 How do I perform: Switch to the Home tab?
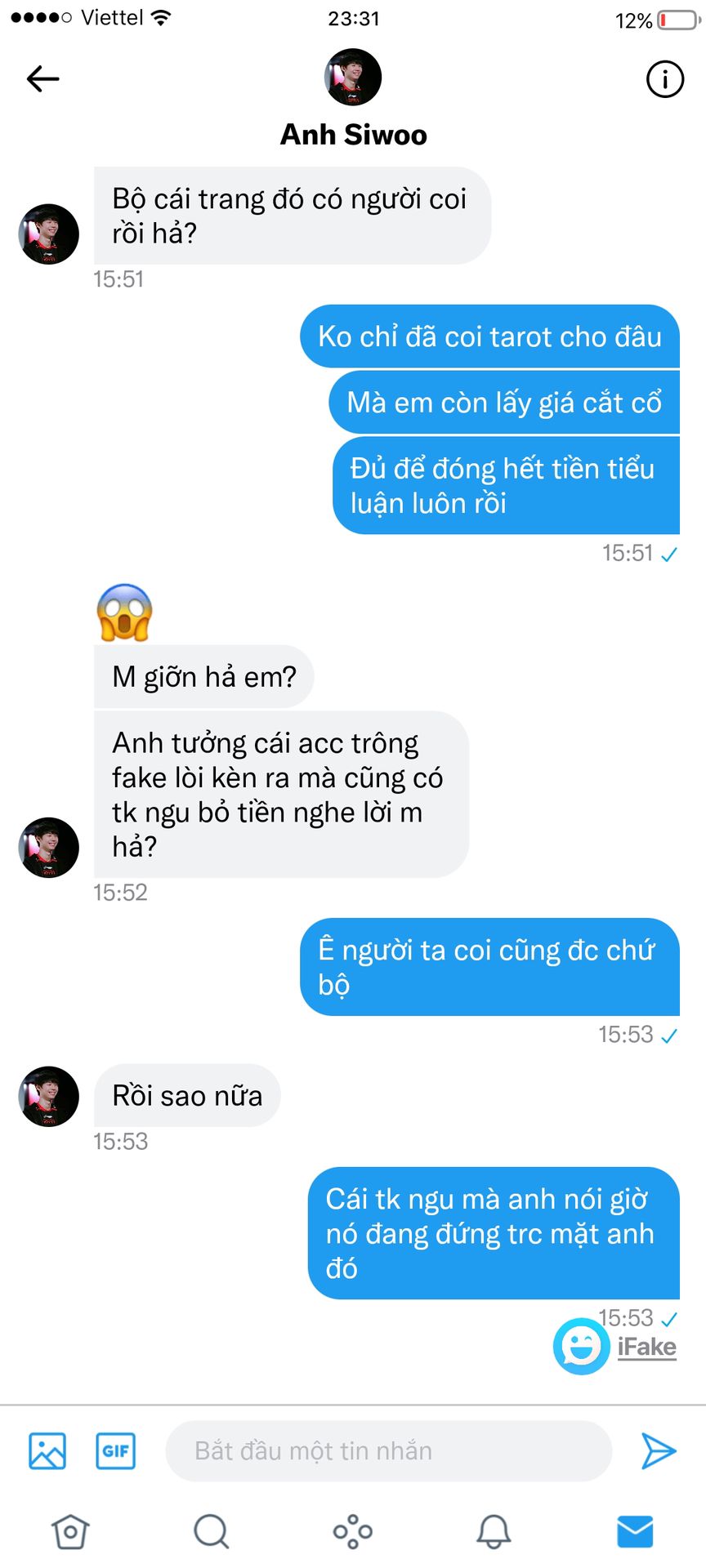[x=70, y=1531]
